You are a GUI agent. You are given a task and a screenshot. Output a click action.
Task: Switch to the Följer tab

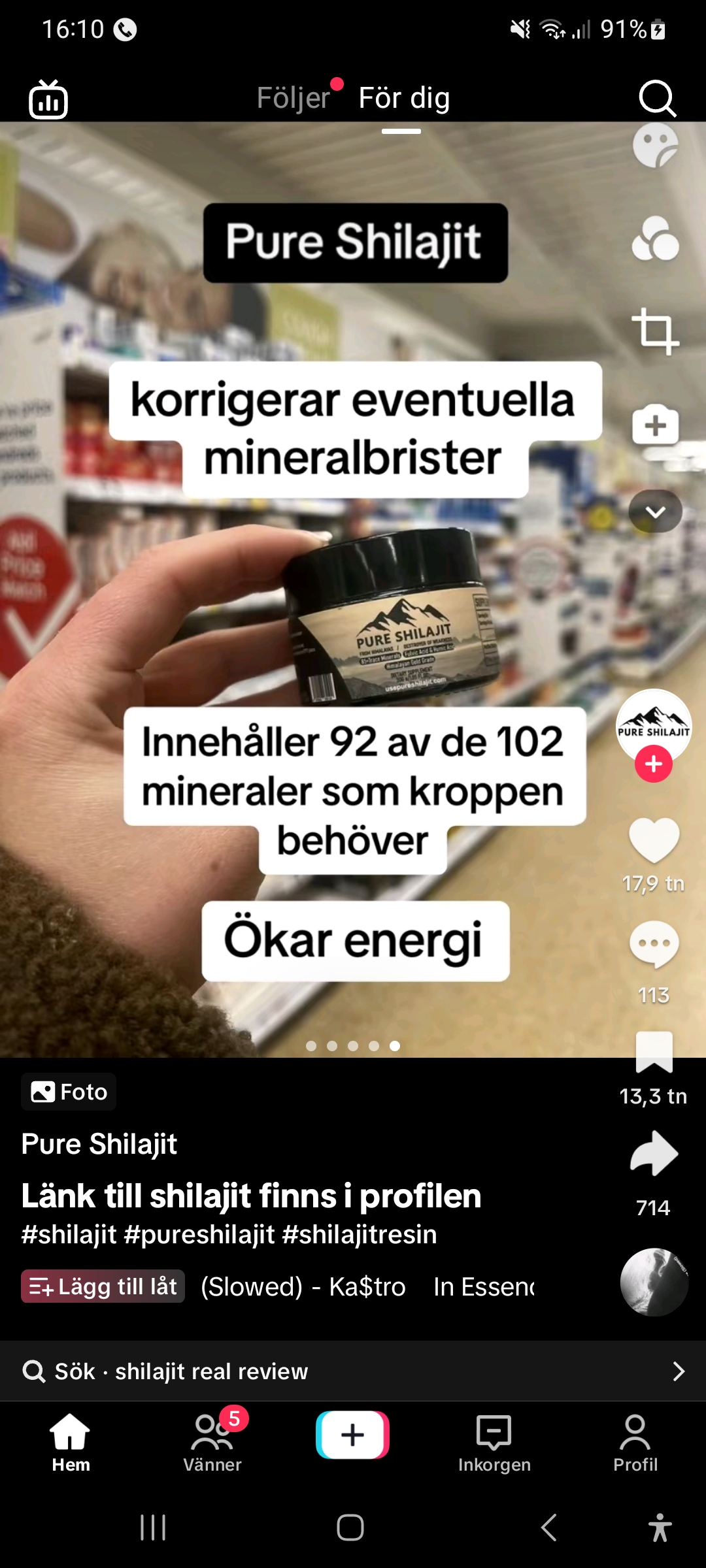click(294, 99)
